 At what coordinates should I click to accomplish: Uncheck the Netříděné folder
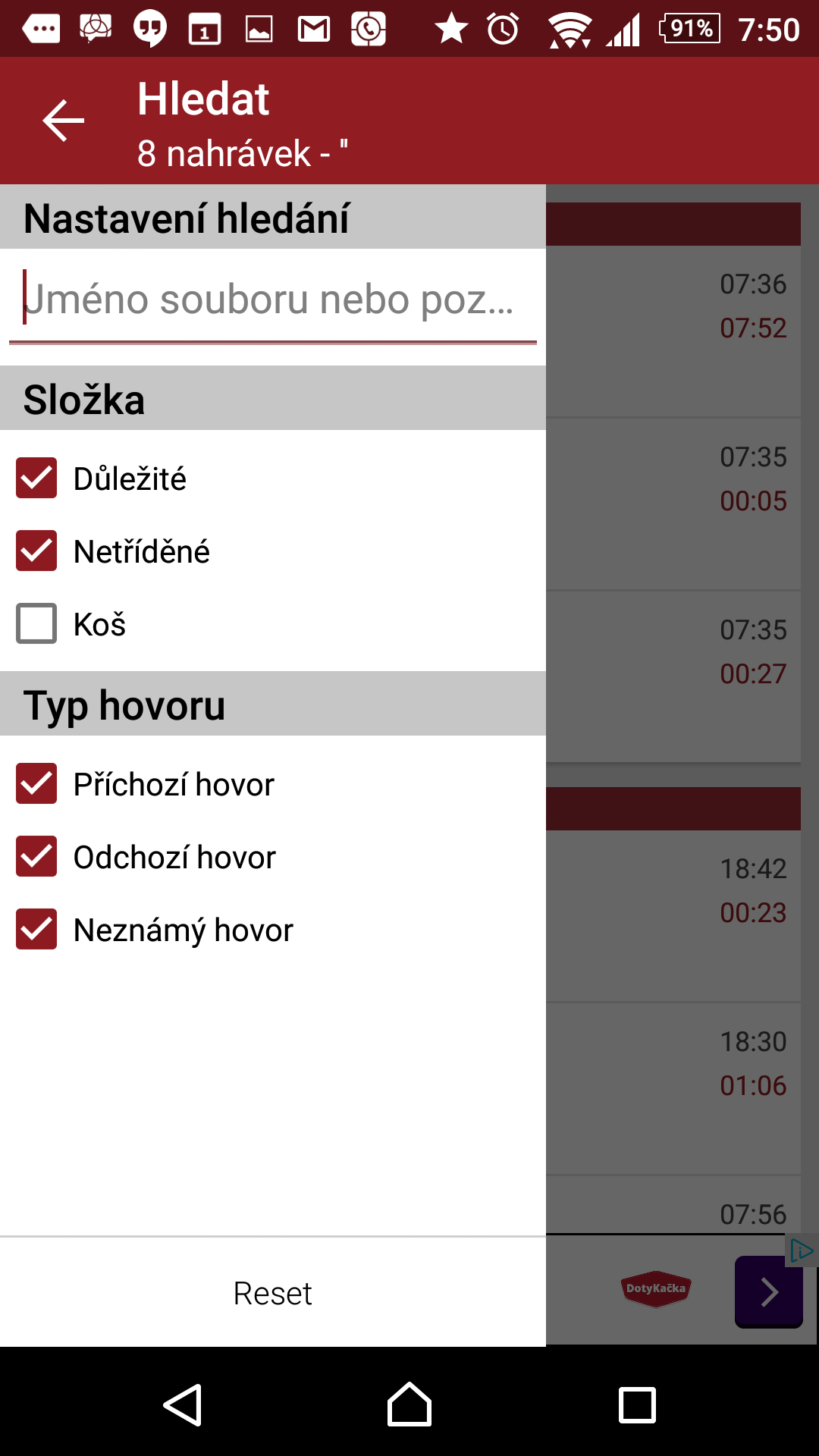(x=36, y=551)
